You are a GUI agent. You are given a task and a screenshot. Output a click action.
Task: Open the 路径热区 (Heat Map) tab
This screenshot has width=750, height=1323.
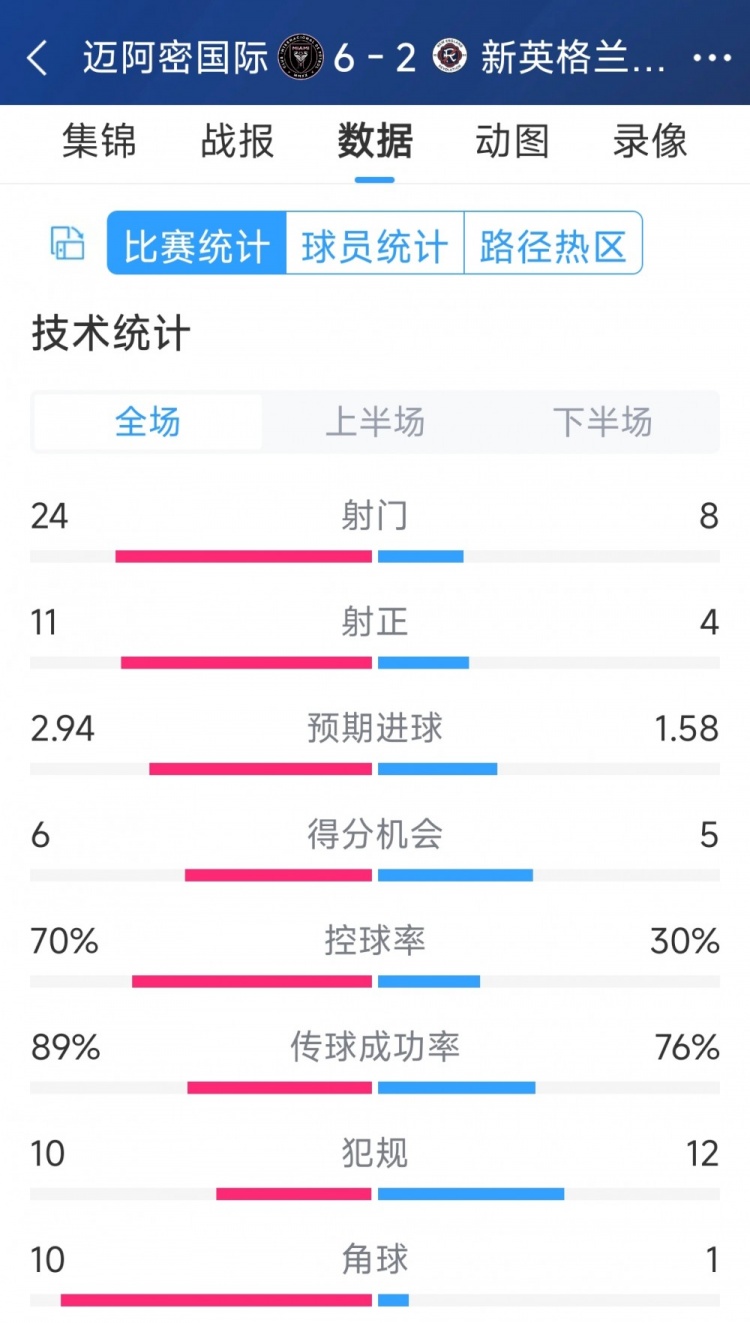coord(553,243)
